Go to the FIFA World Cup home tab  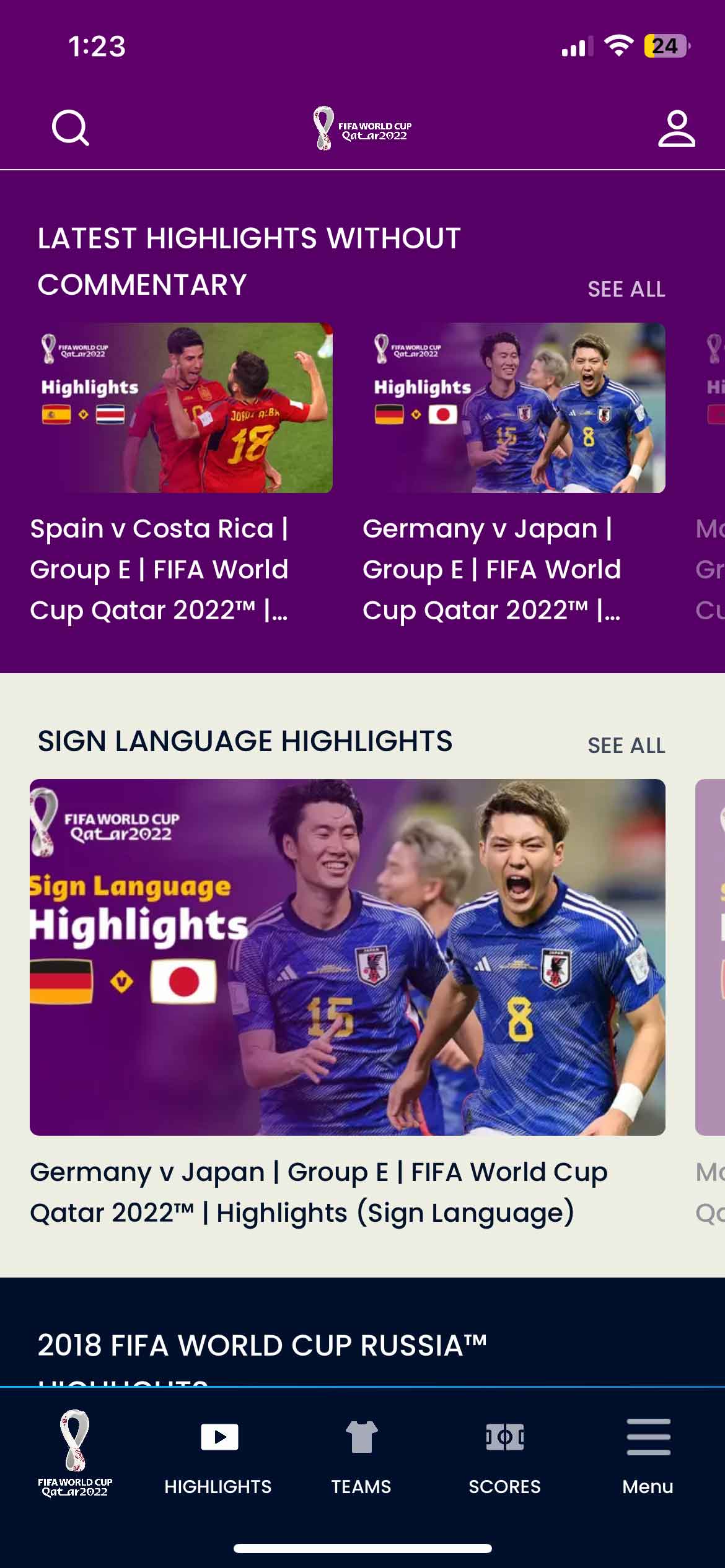pos(75,1453)
